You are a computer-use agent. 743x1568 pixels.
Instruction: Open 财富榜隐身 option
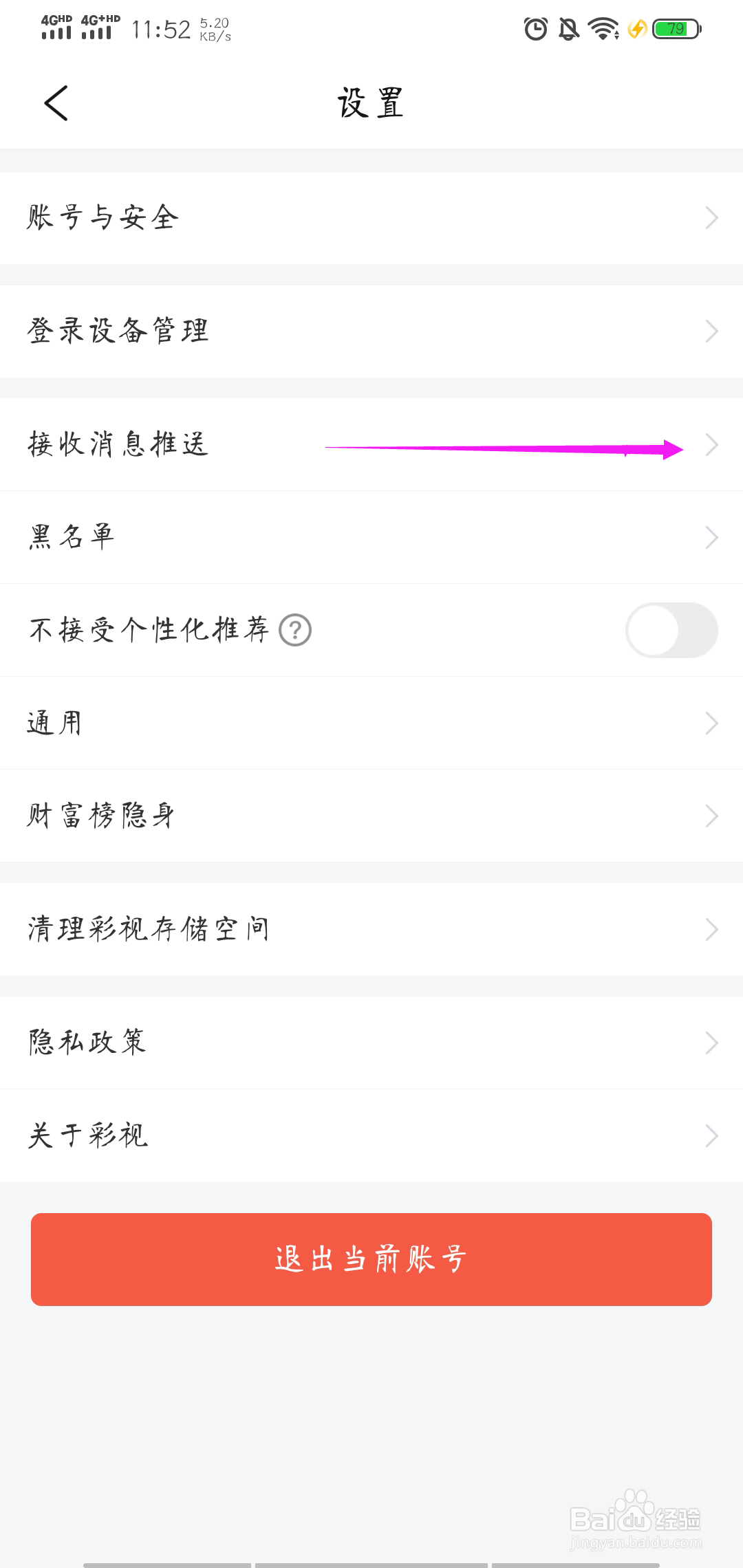tap(371, 816)
